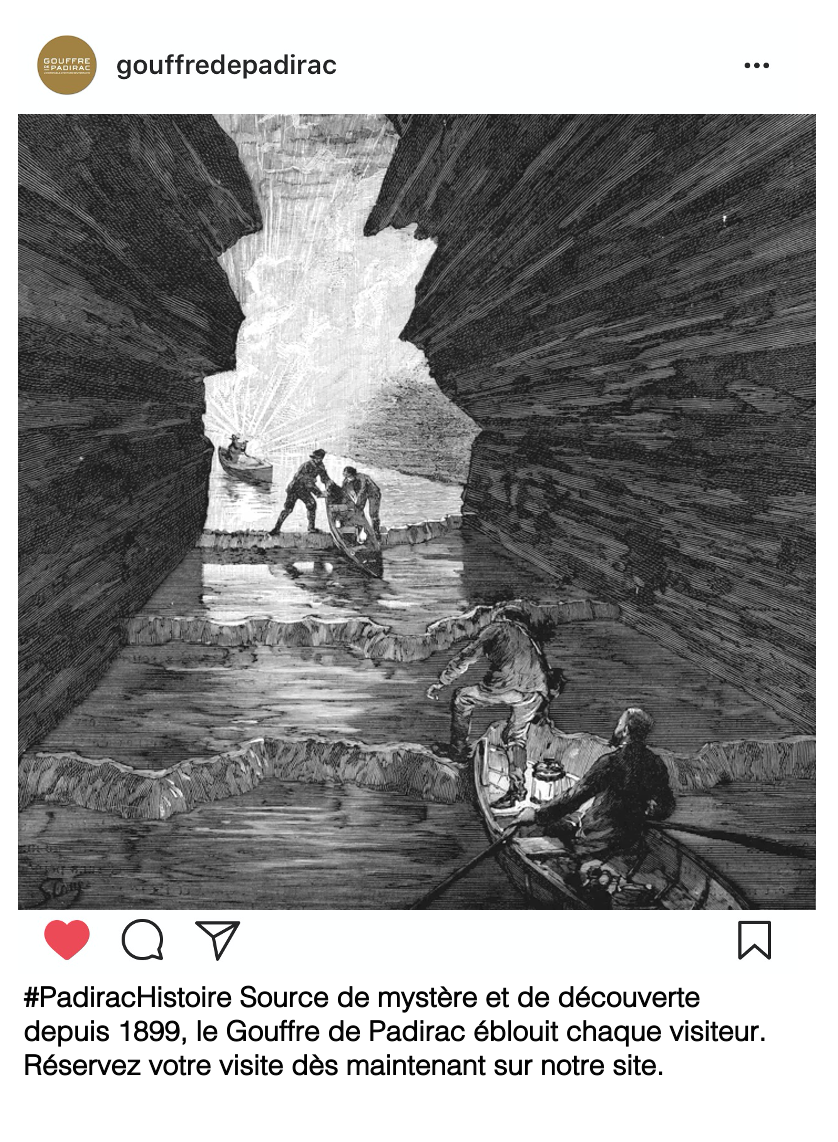838x1142 pixels.
Task: Share the post via paper plane
Action: pos(217,940)
